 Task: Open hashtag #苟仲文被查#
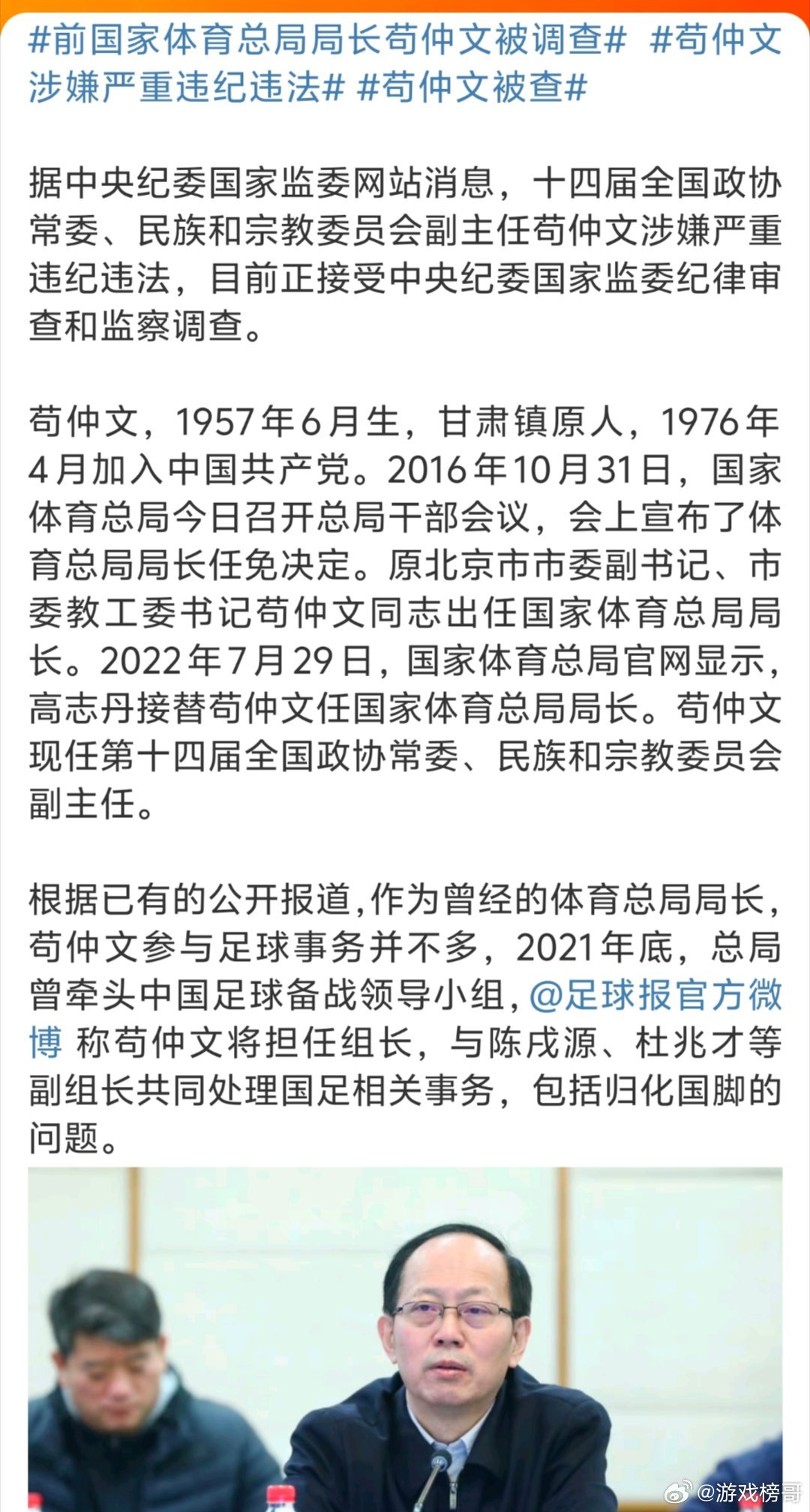click(472, 88)
